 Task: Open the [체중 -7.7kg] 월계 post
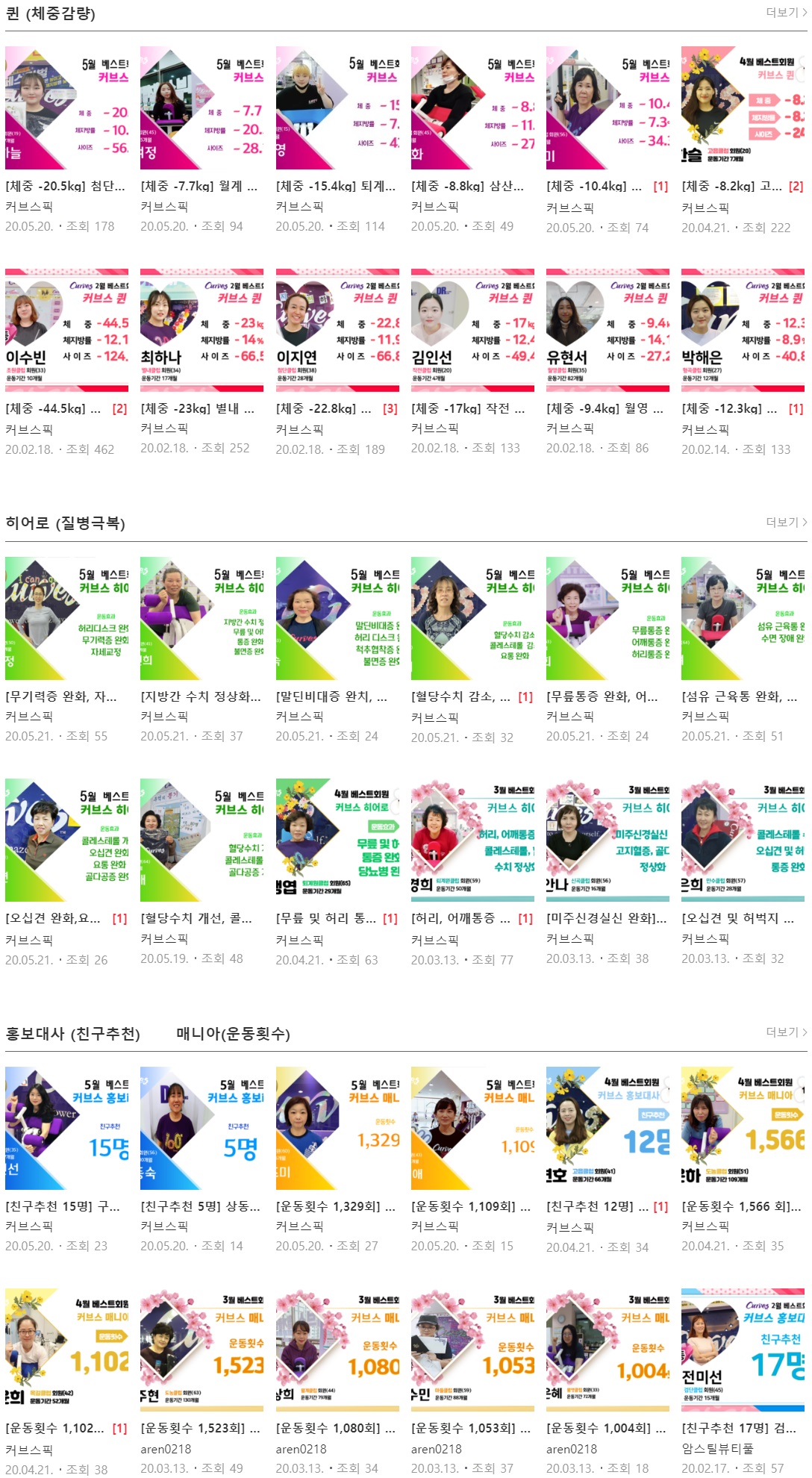pos(199,187)
